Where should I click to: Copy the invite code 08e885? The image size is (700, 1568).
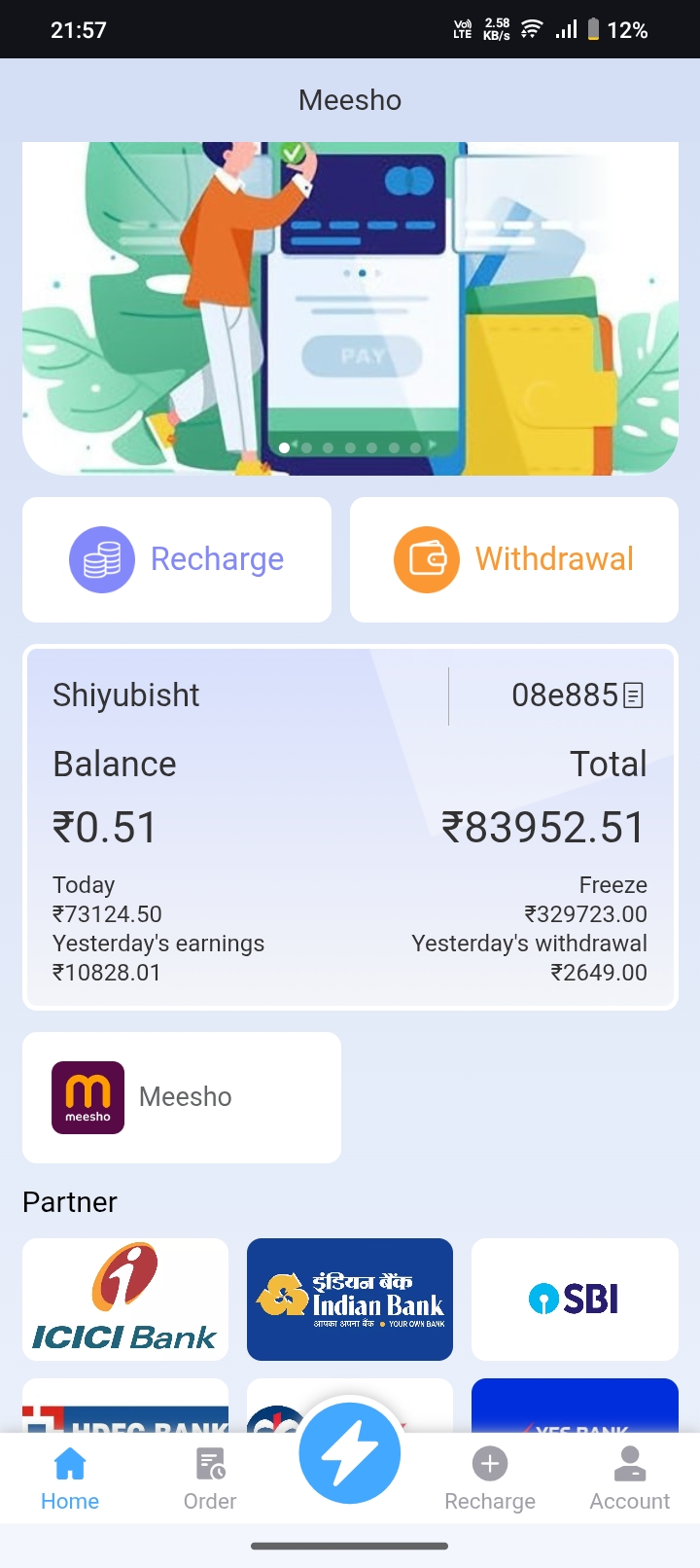pyautogui.click(x=633, y=695)
